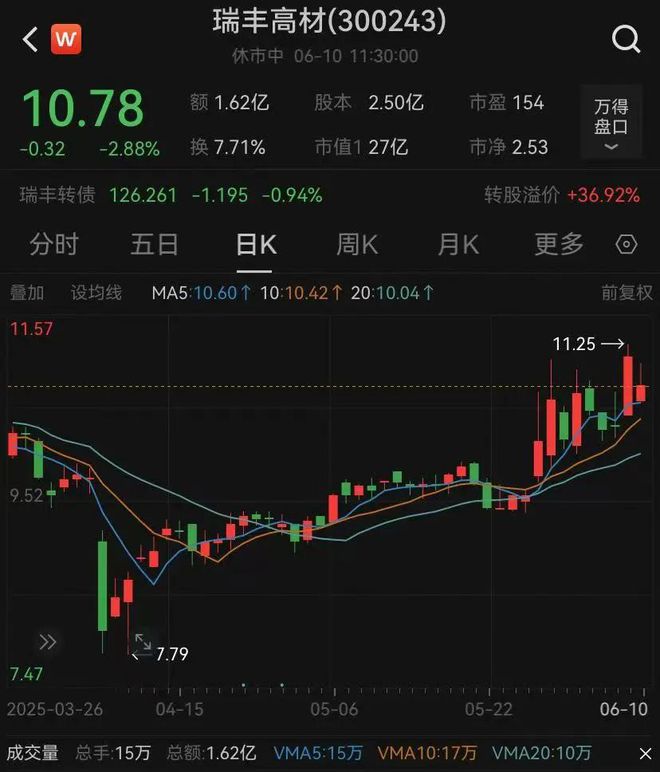Go back using the top-left arrow
The image size is (660, 772).
(x=29, y=40)
